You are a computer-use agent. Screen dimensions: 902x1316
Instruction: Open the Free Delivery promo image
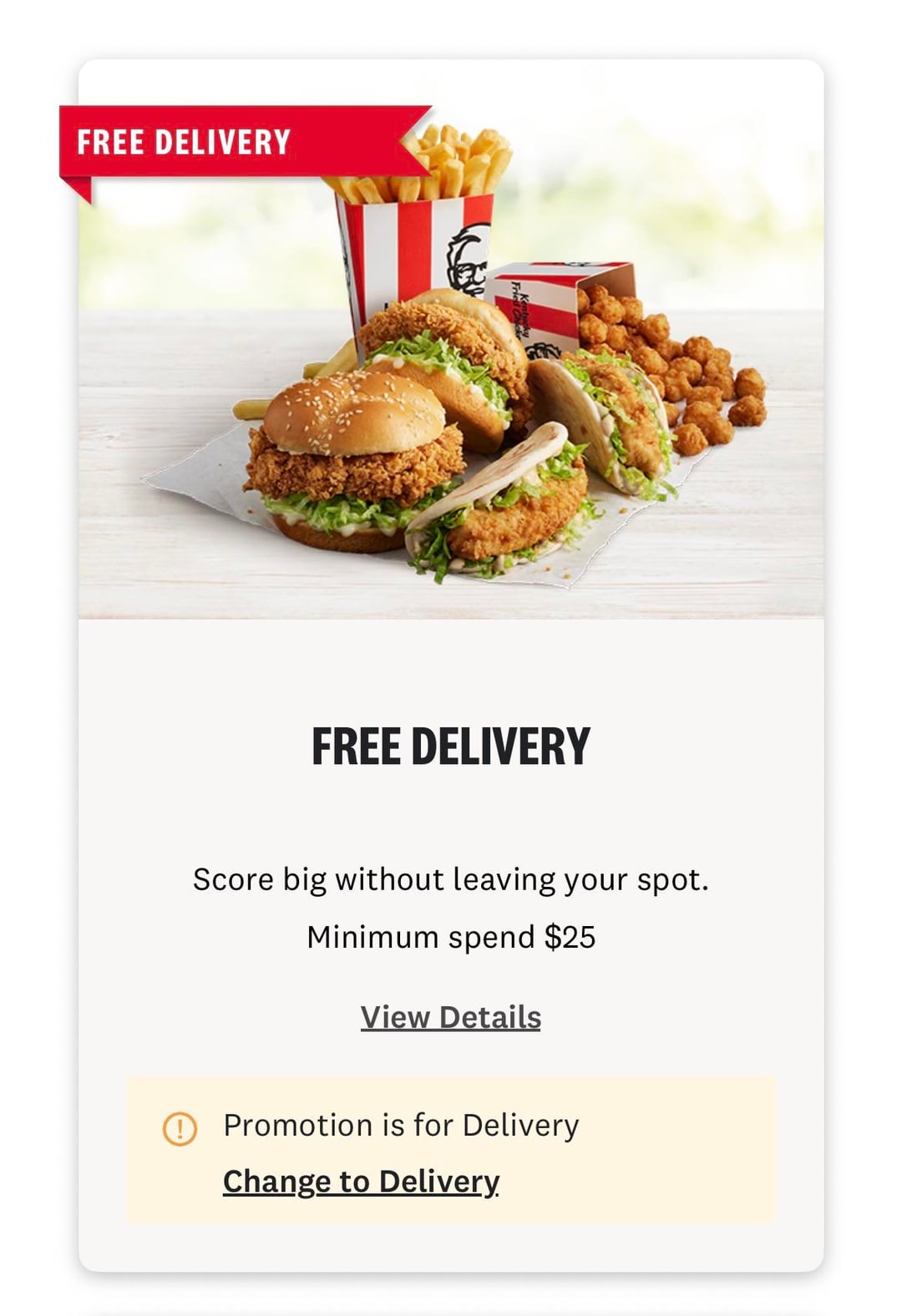click(451, 367)
